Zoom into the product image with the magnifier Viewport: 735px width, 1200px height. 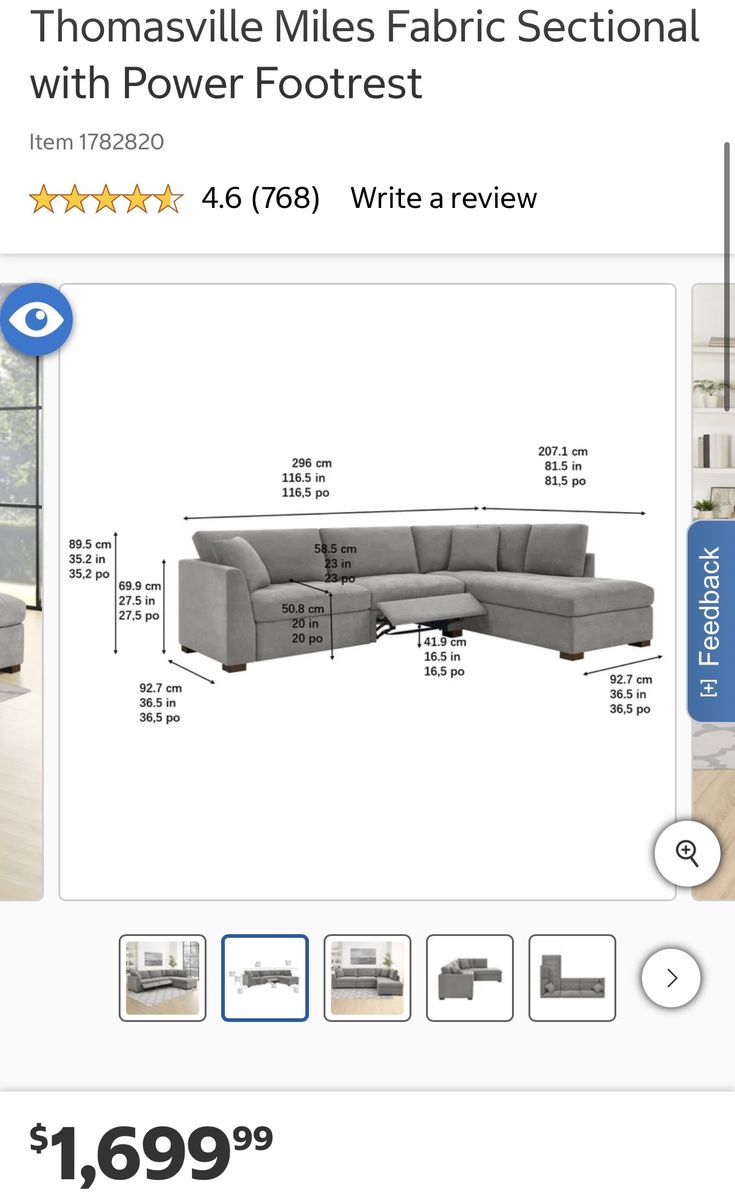pos(687,853)
